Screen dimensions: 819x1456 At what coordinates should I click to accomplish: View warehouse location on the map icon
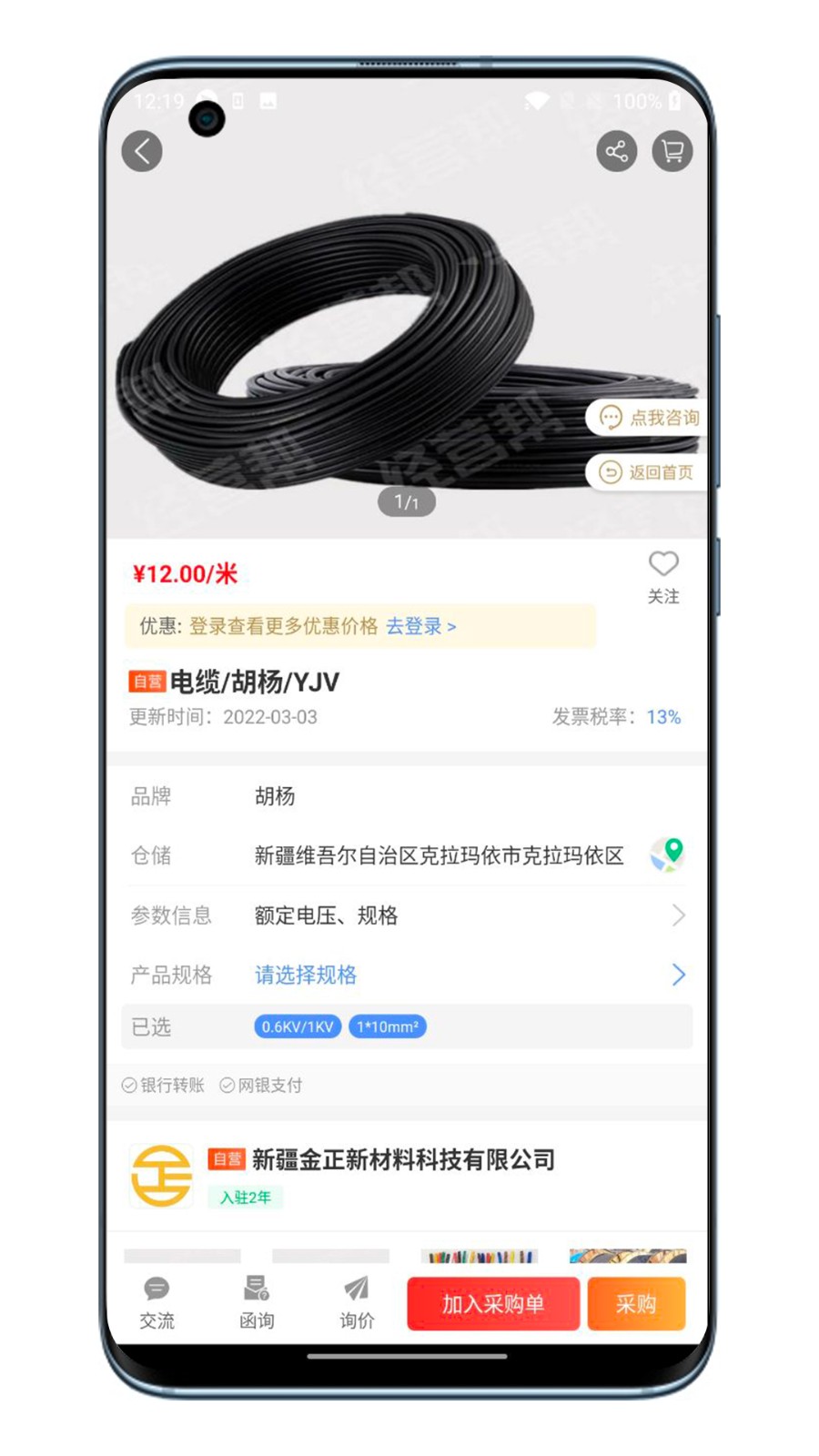(669, 854)
